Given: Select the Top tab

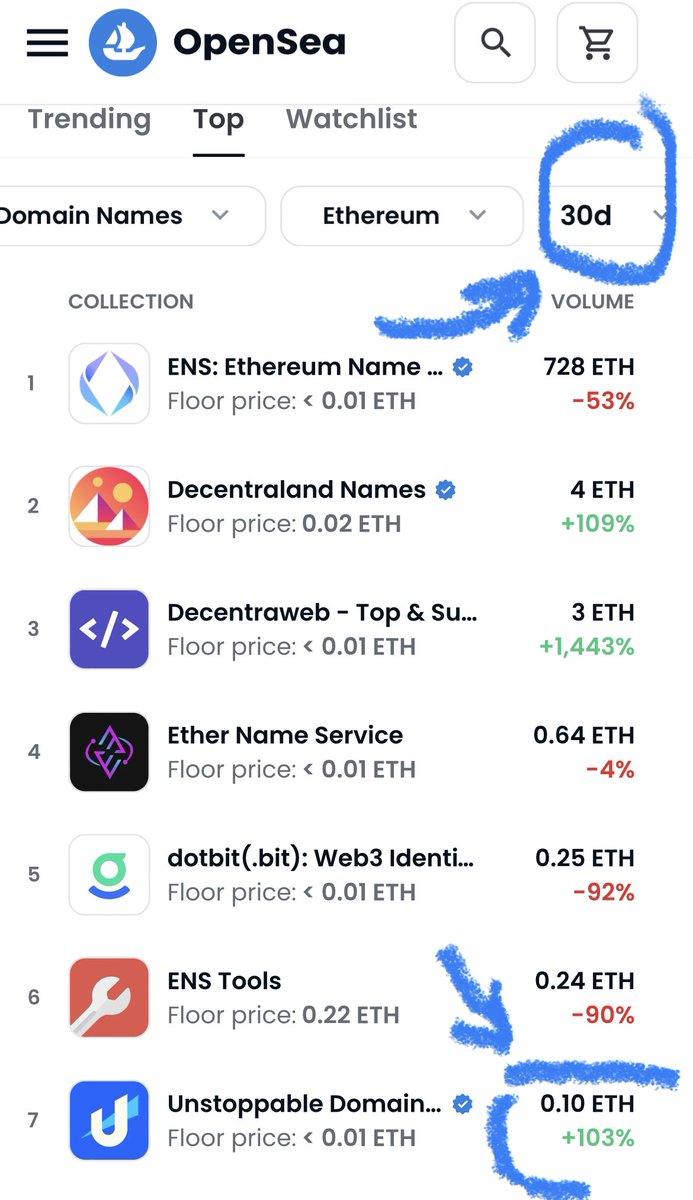Looking at the screenshot, I should click(x=219, y=119).
